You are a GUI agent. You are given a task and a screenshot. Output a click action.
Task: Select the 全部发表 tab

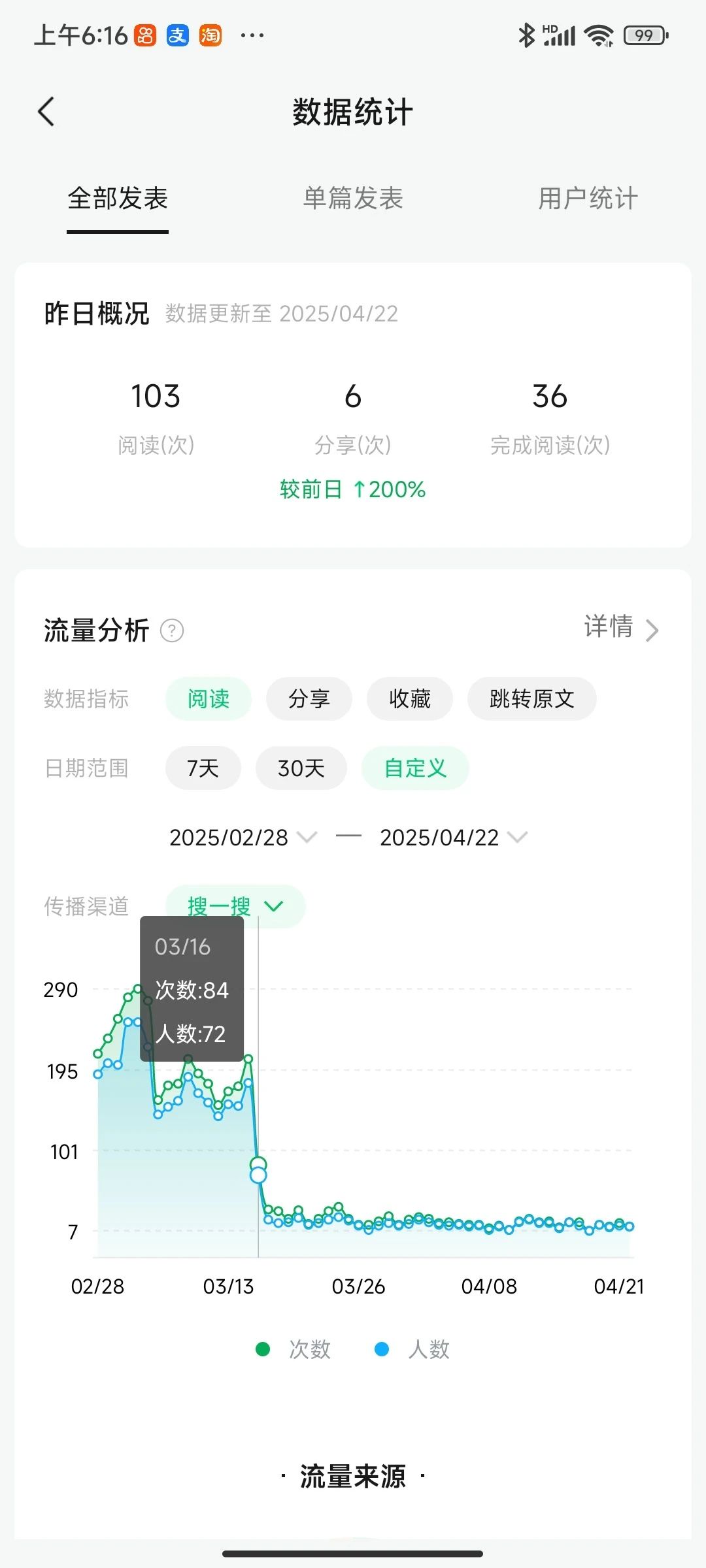pos(118,198)
